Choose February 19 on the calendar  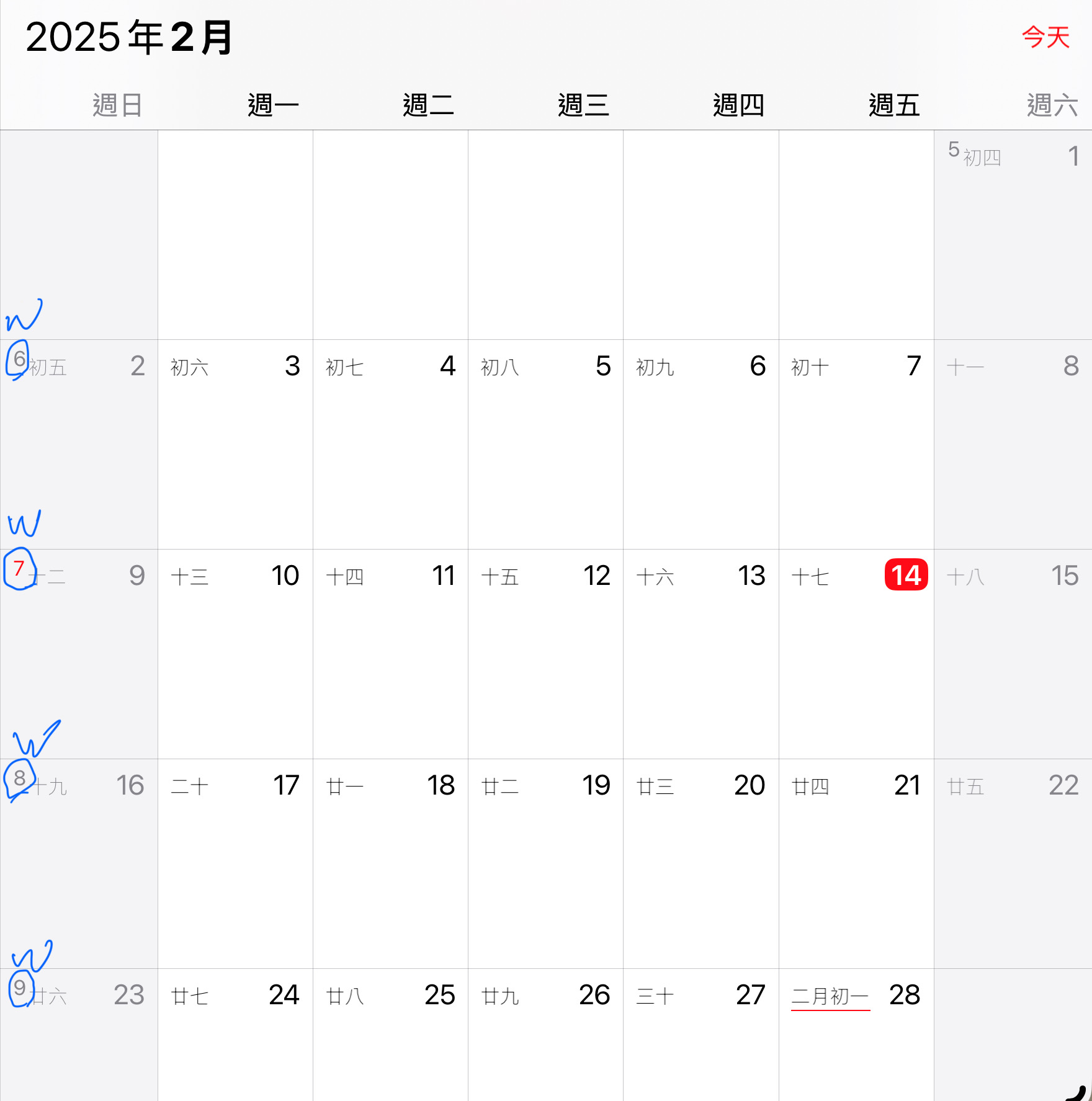click(x=545, y=863)
